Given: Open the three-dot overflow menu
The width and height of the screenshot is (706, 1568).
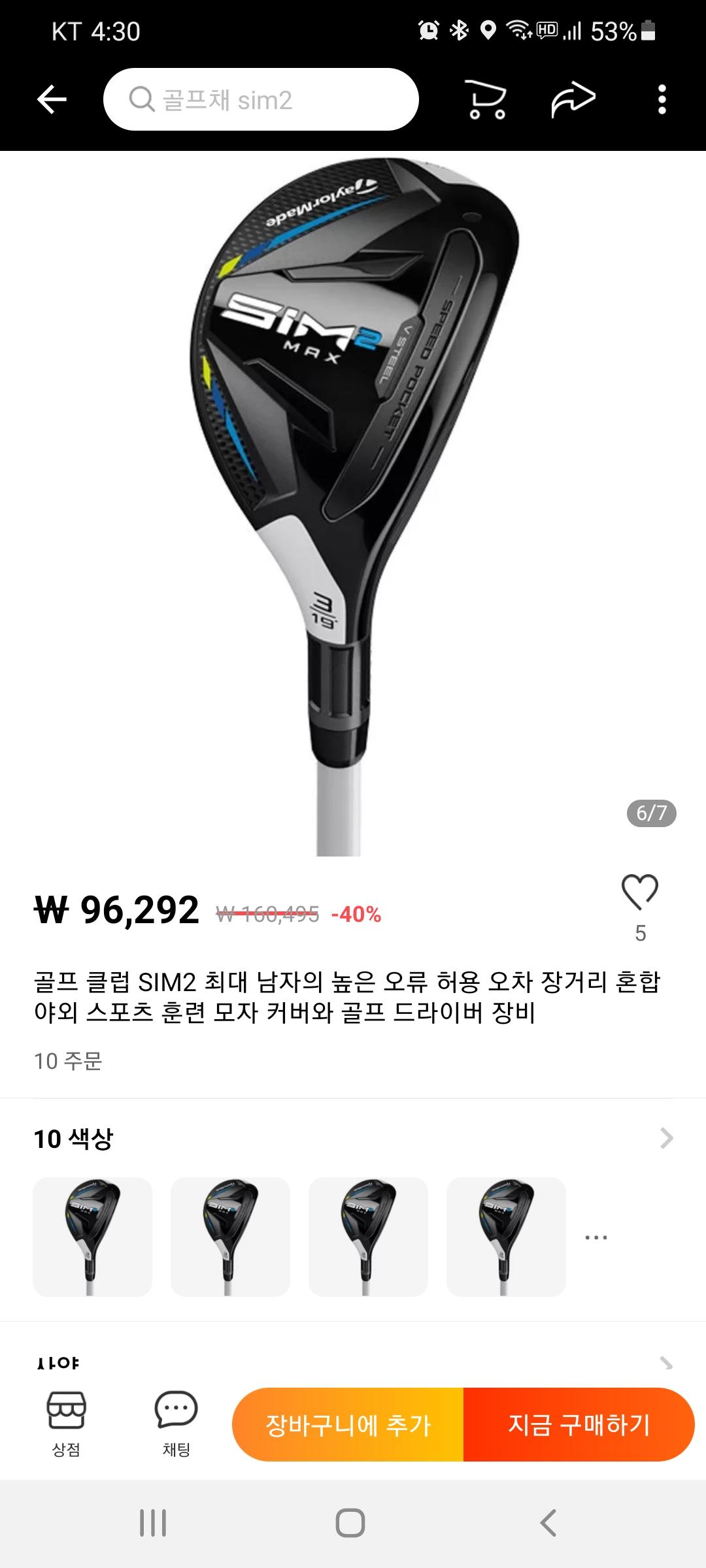Looking at the screenshot, I should tap(662, 100).
